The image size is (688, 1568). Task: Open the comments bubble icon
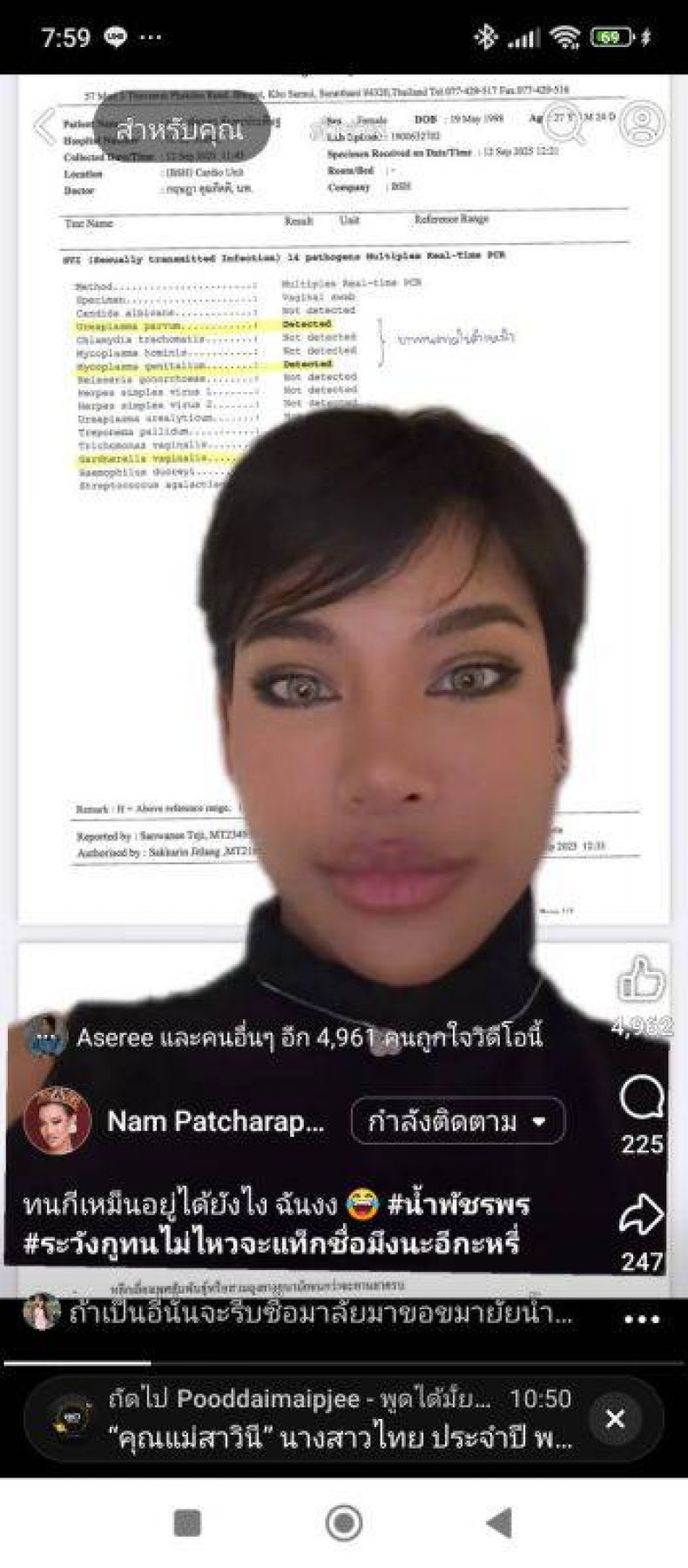642,1099
